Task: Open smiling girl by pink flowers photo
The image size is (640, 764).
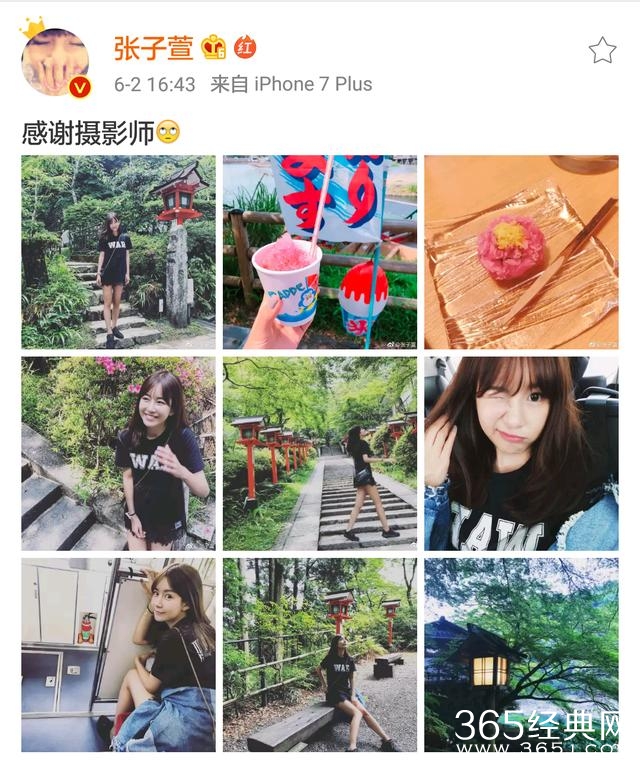Action: (x=118, y=453)
